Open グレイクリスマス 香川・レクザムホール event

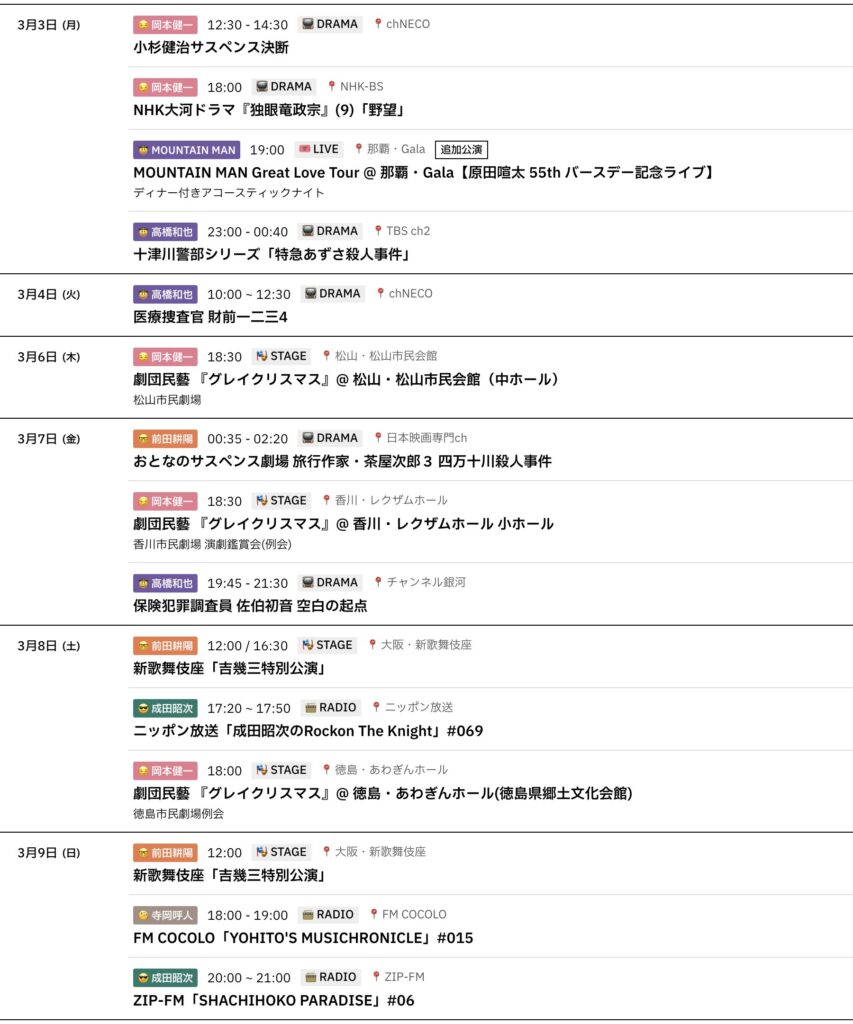click(x=343, y=523)
